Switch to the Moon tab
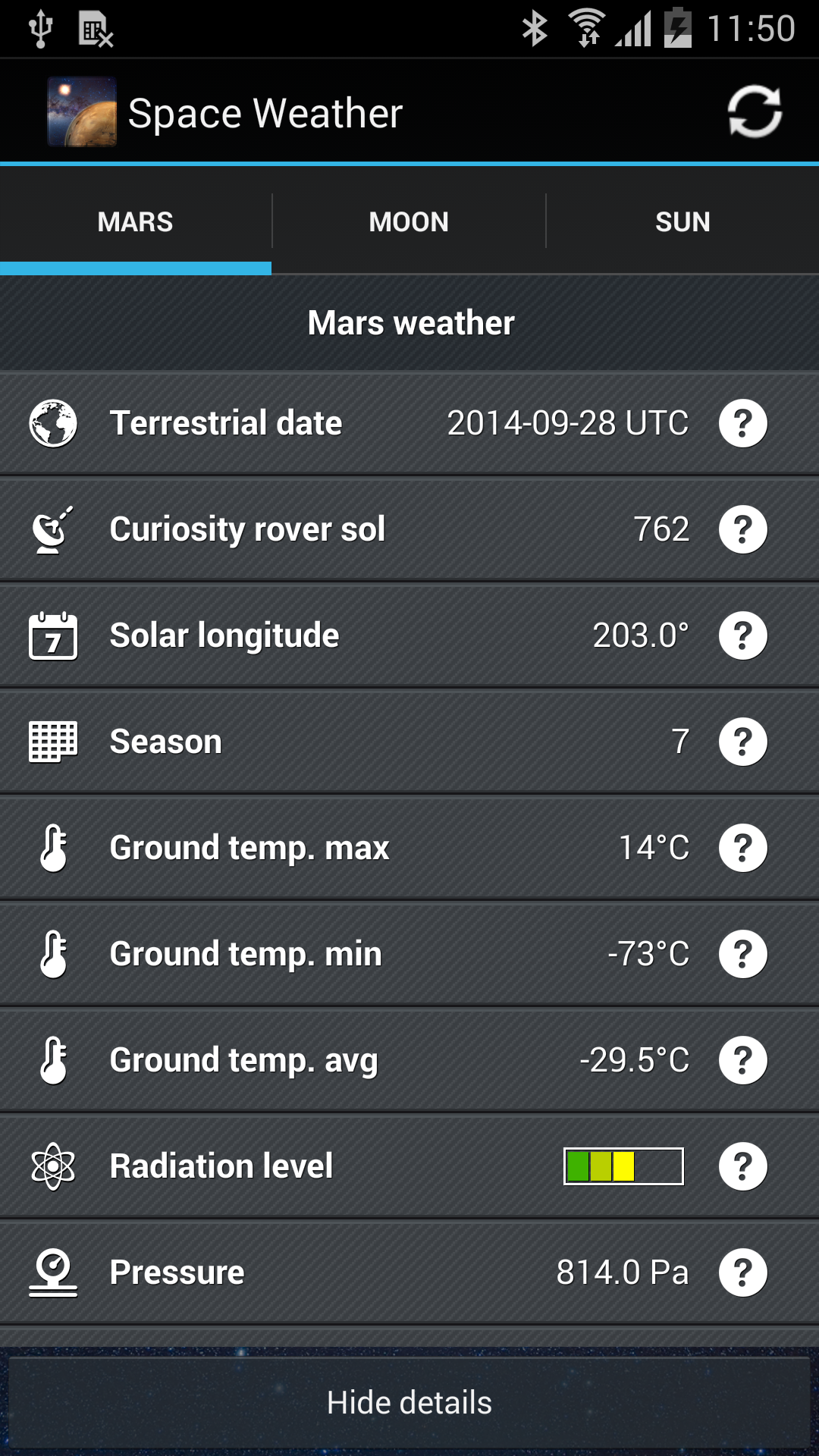The width and height of the screenshot is (819, 1456). pyautogui.click(x=409, y=221)
